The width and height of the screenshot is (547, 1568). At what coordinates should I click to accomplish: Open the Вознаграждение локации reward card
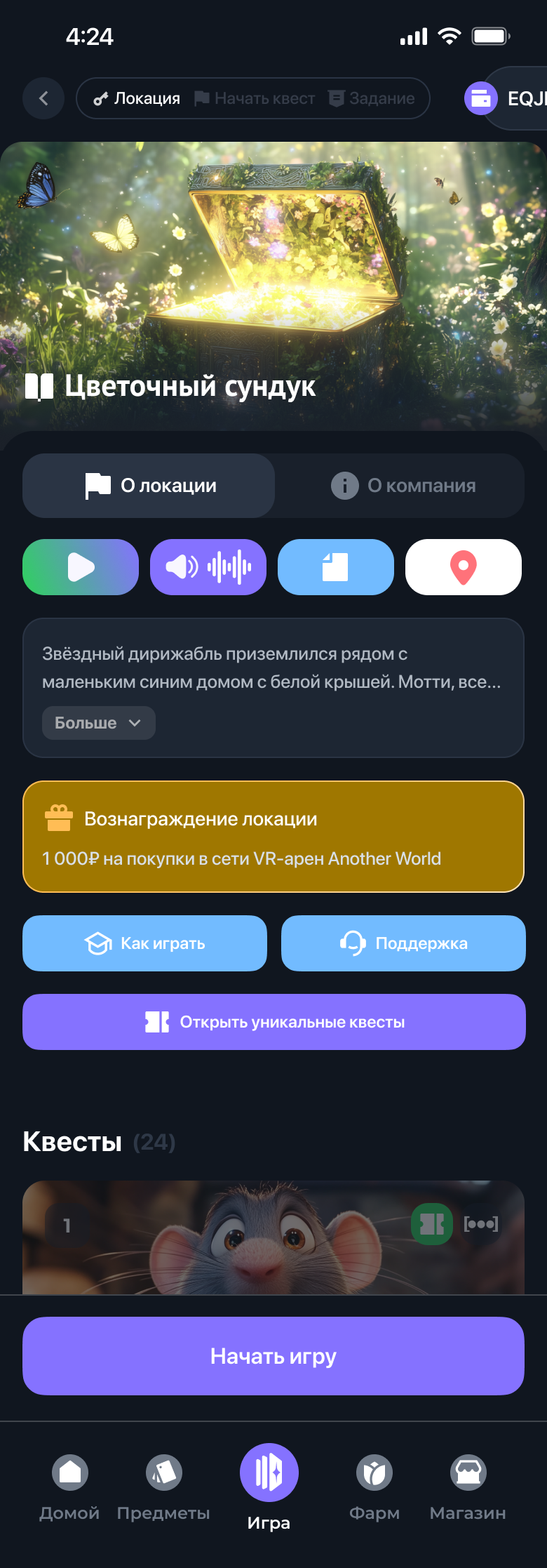(x=273, y=837)
